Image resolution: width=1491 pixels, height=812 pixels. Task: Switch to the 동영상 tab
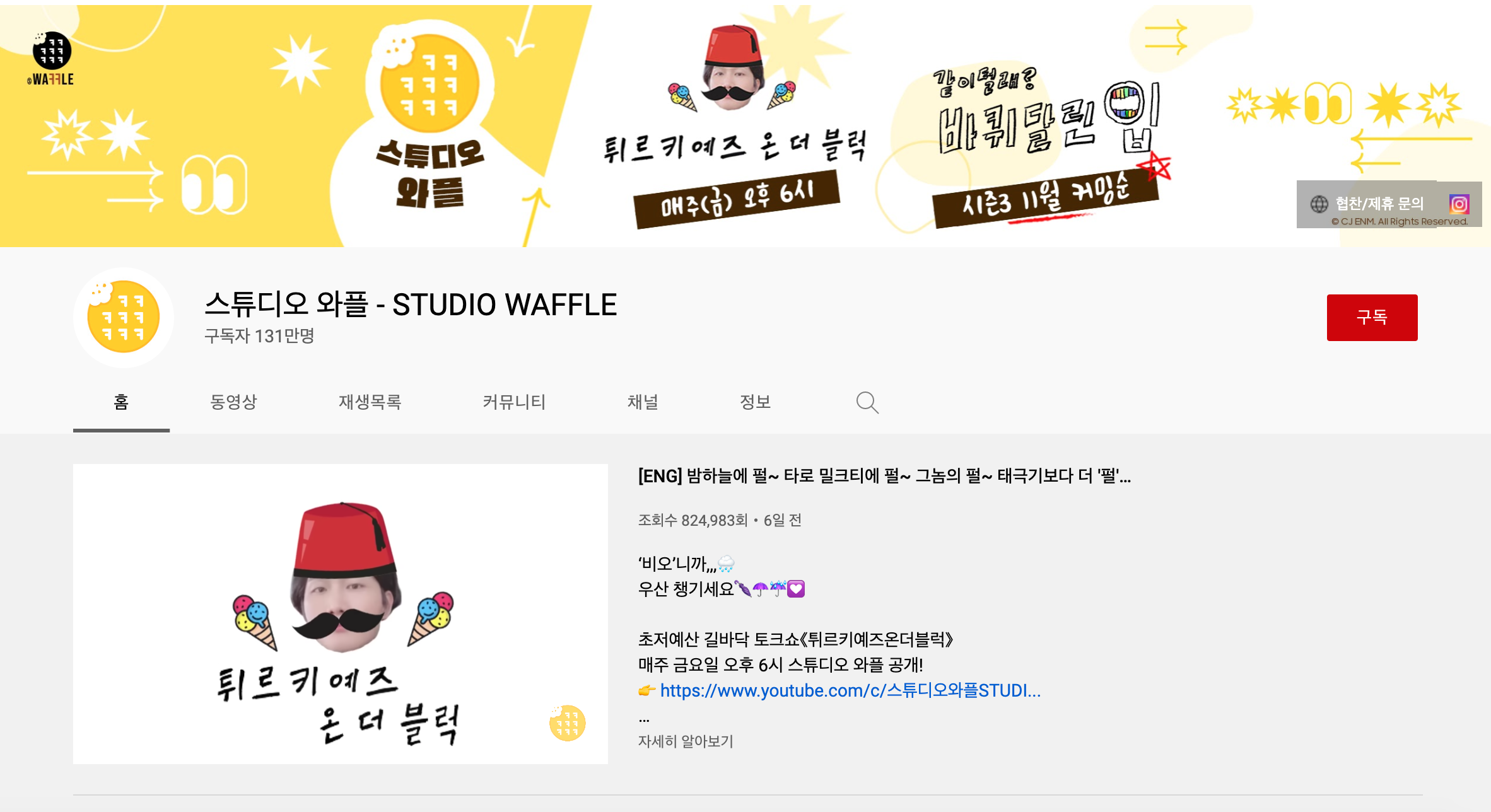pyautogui.click(x=233, y=402)
